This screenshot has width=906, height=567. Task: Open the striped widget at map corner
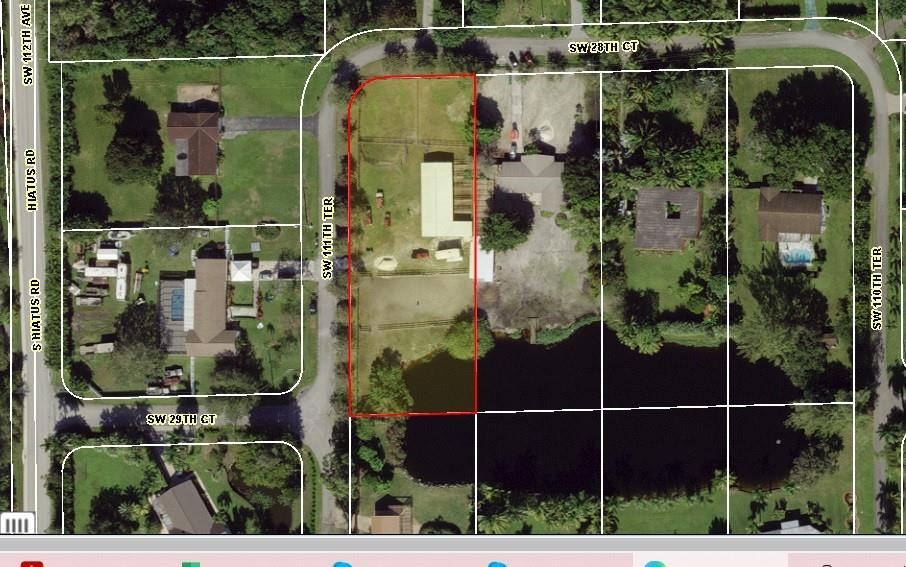point(18,523)
